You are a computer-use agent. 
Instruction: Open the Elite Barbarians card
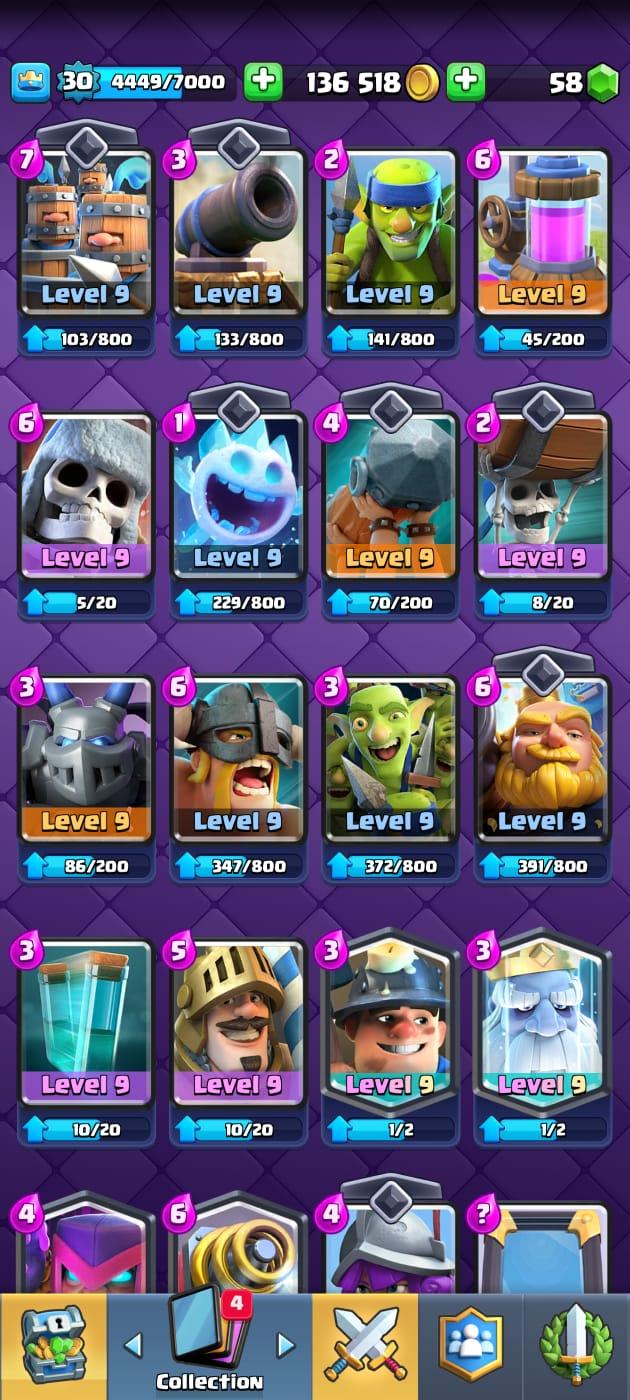pos(239,763)
